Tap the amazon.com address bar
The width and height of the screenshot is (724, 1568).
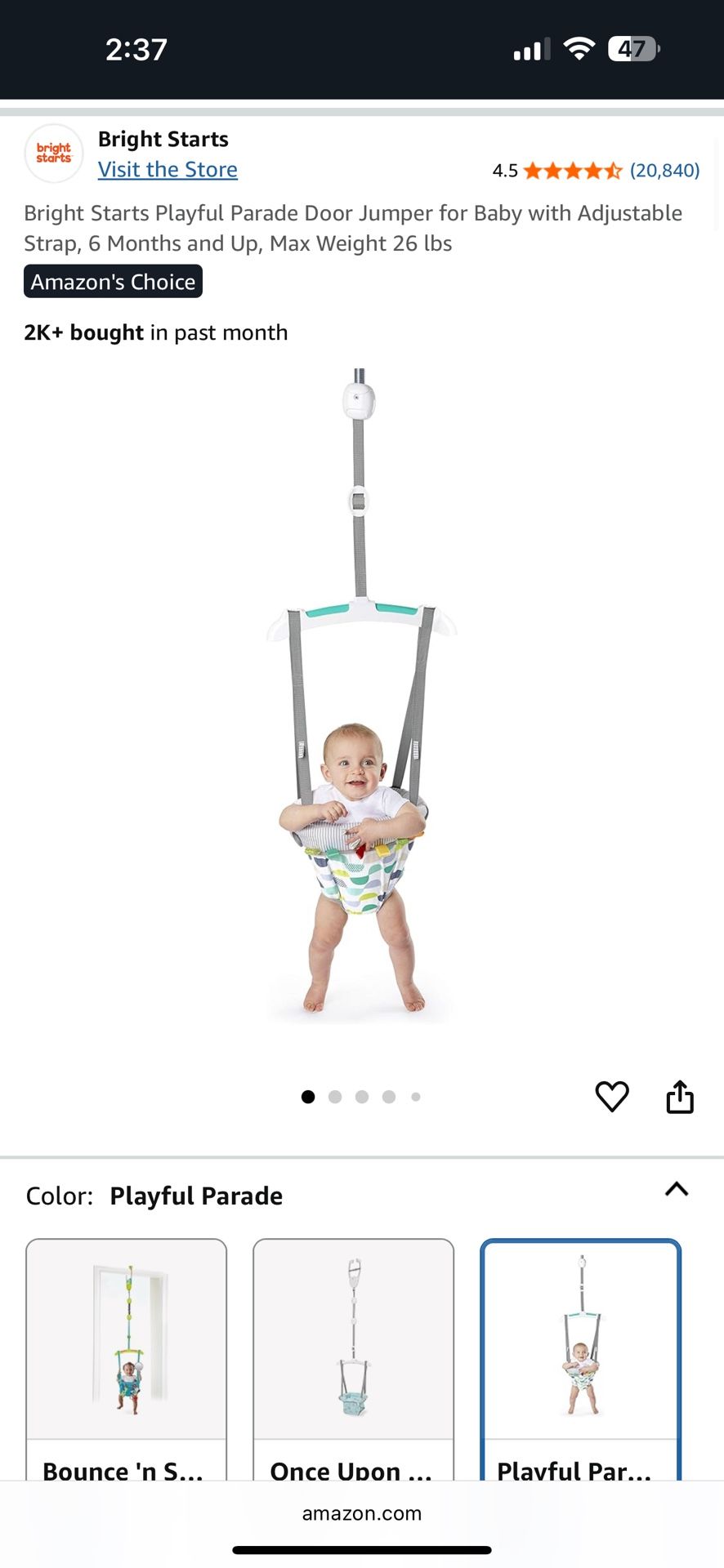[x=362, y=1513]
